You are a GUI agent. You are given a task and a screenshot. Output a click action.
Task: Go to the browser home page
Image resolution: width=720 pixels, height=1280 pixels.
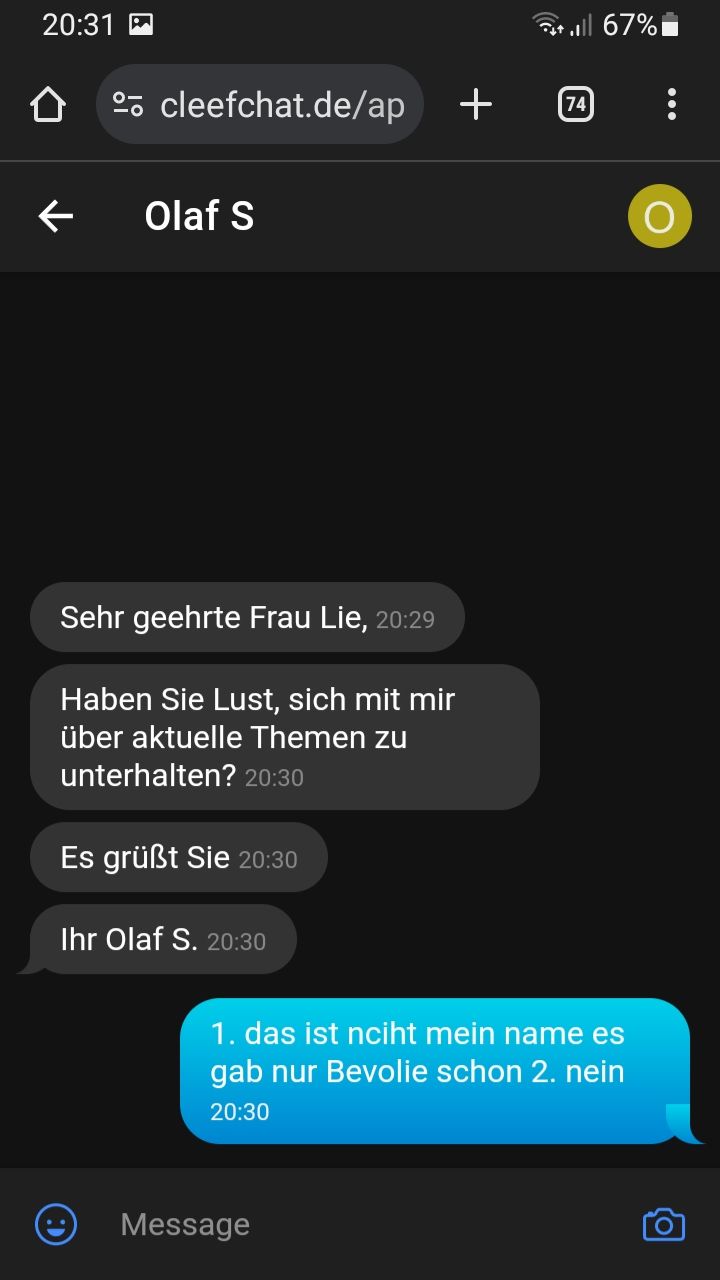coord(48,104)
